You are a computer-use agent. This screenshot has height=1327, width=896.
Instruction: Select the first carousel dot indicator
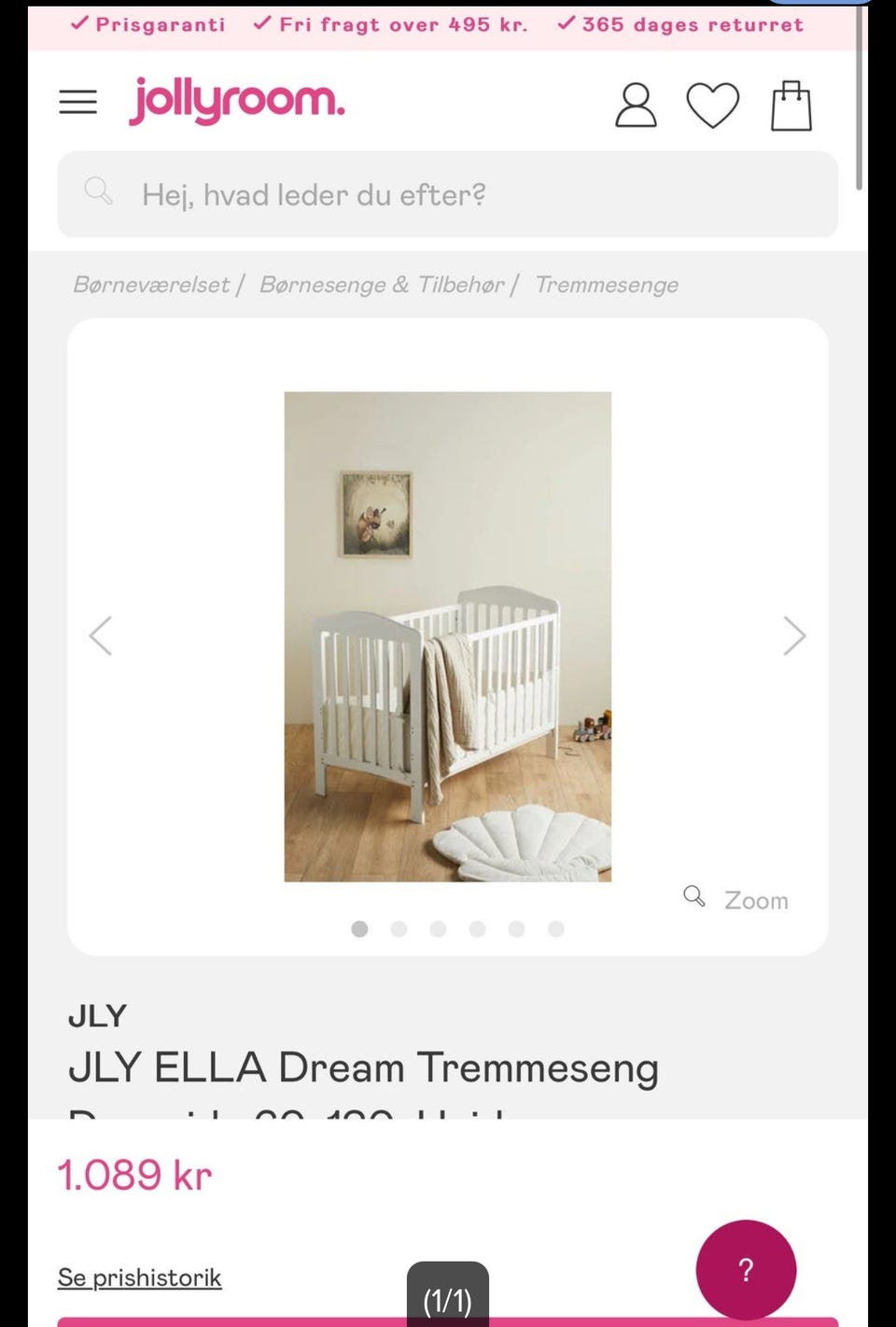click(x=359, y=929)
